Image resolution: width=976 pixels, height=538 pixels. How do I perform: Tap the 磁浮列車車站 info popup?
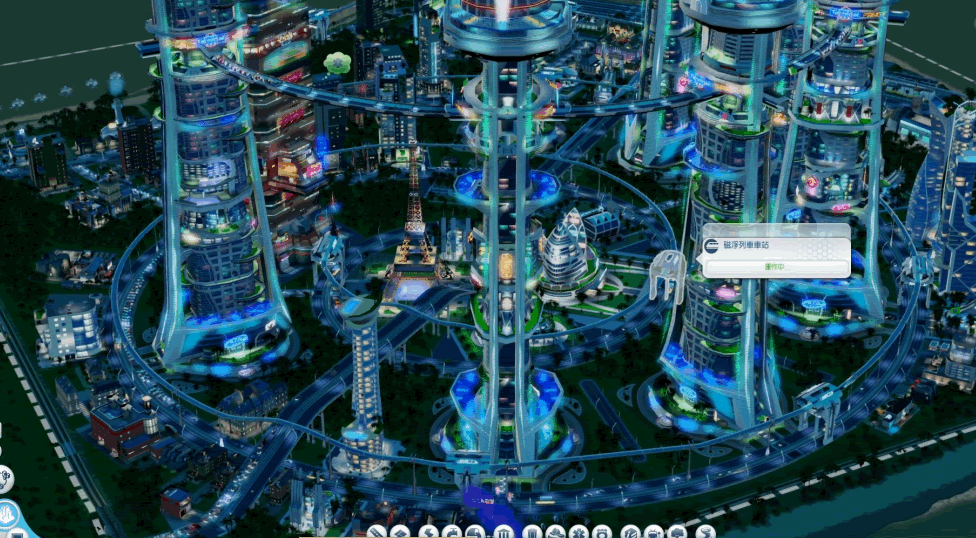(776, 250)
